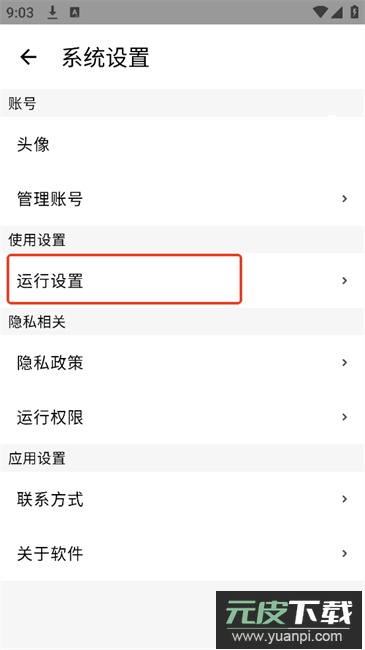Open 运行设置
365x650 pixels.
click(182, 280)
